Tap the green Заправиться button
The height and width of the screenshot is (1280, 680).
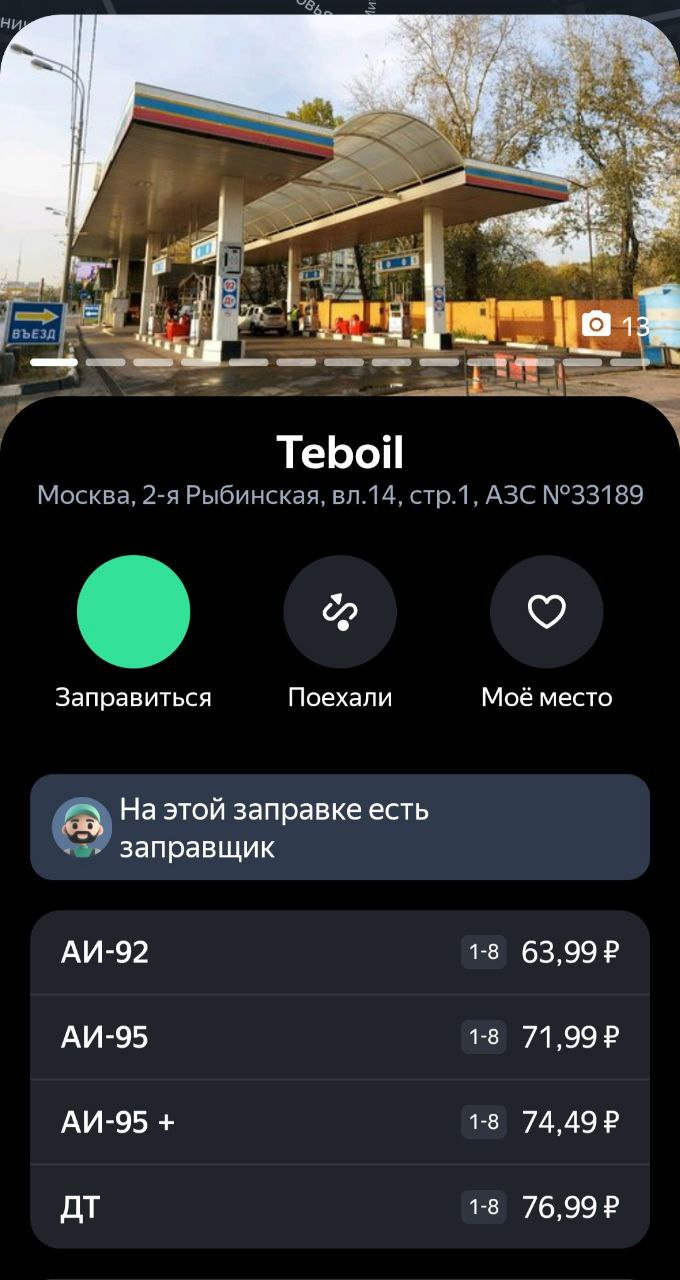coord(133,611)
